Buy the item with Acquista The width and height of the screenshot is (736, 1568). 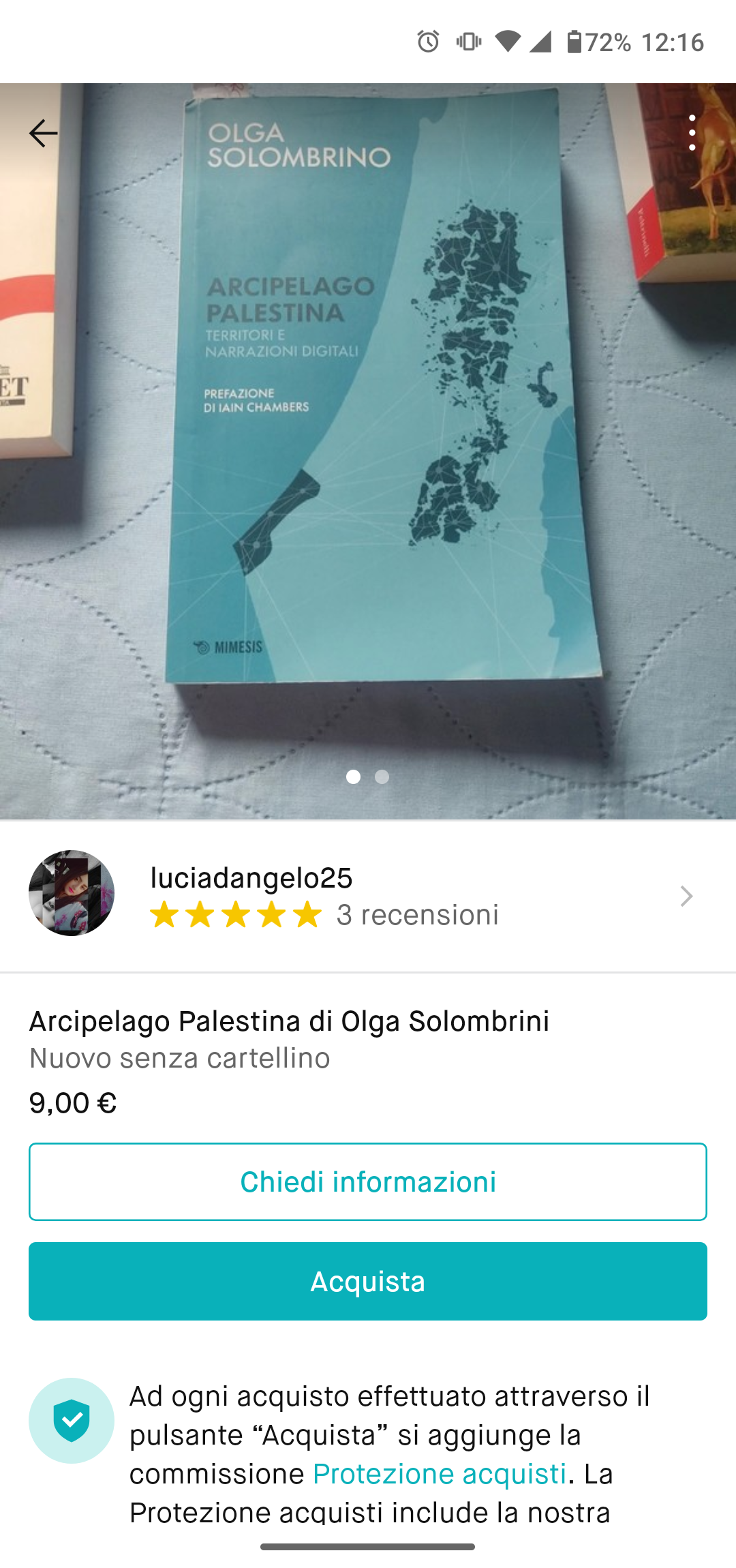click(368, 1281)
